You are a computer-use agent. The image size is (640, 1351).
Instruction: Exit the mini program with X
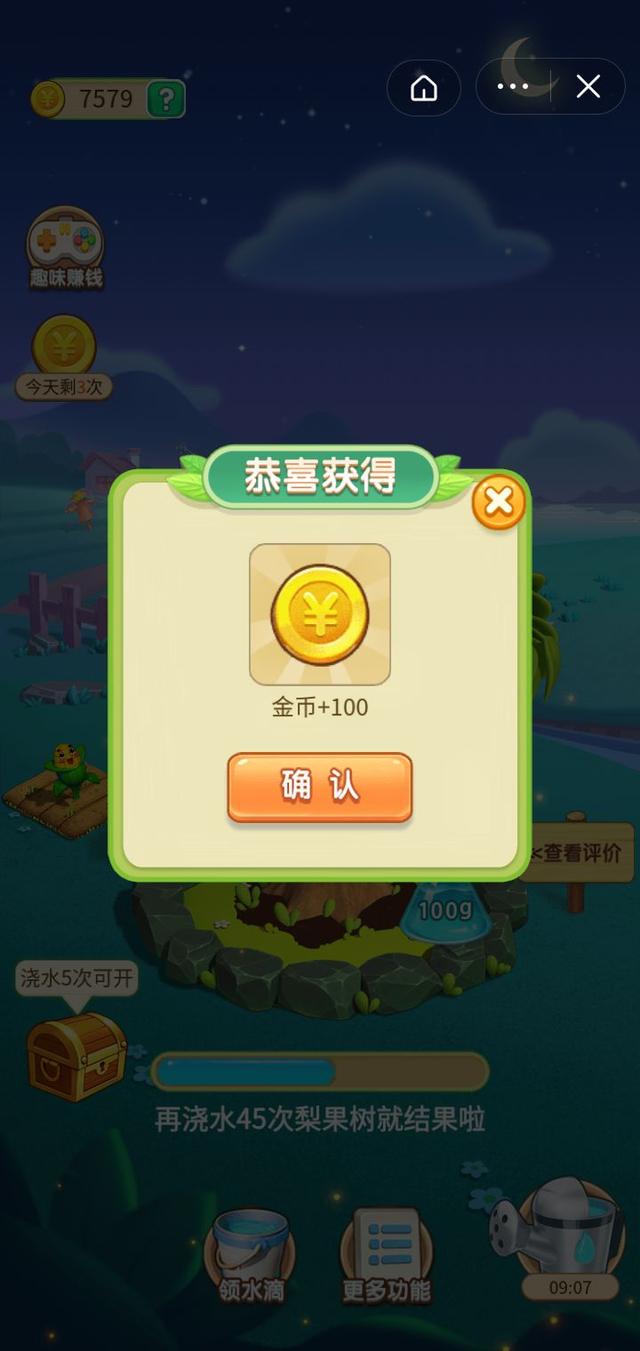click(588, 88)
